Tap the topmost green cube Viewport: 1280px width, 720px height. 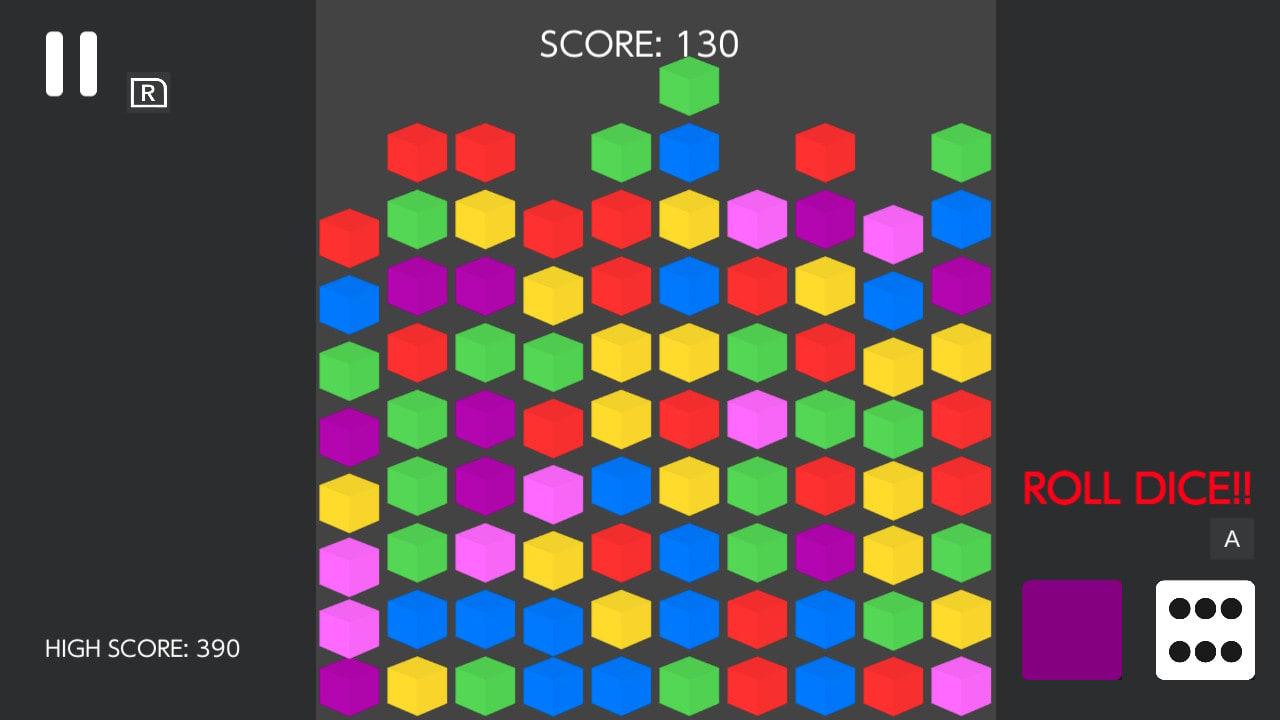click(689, 86)
